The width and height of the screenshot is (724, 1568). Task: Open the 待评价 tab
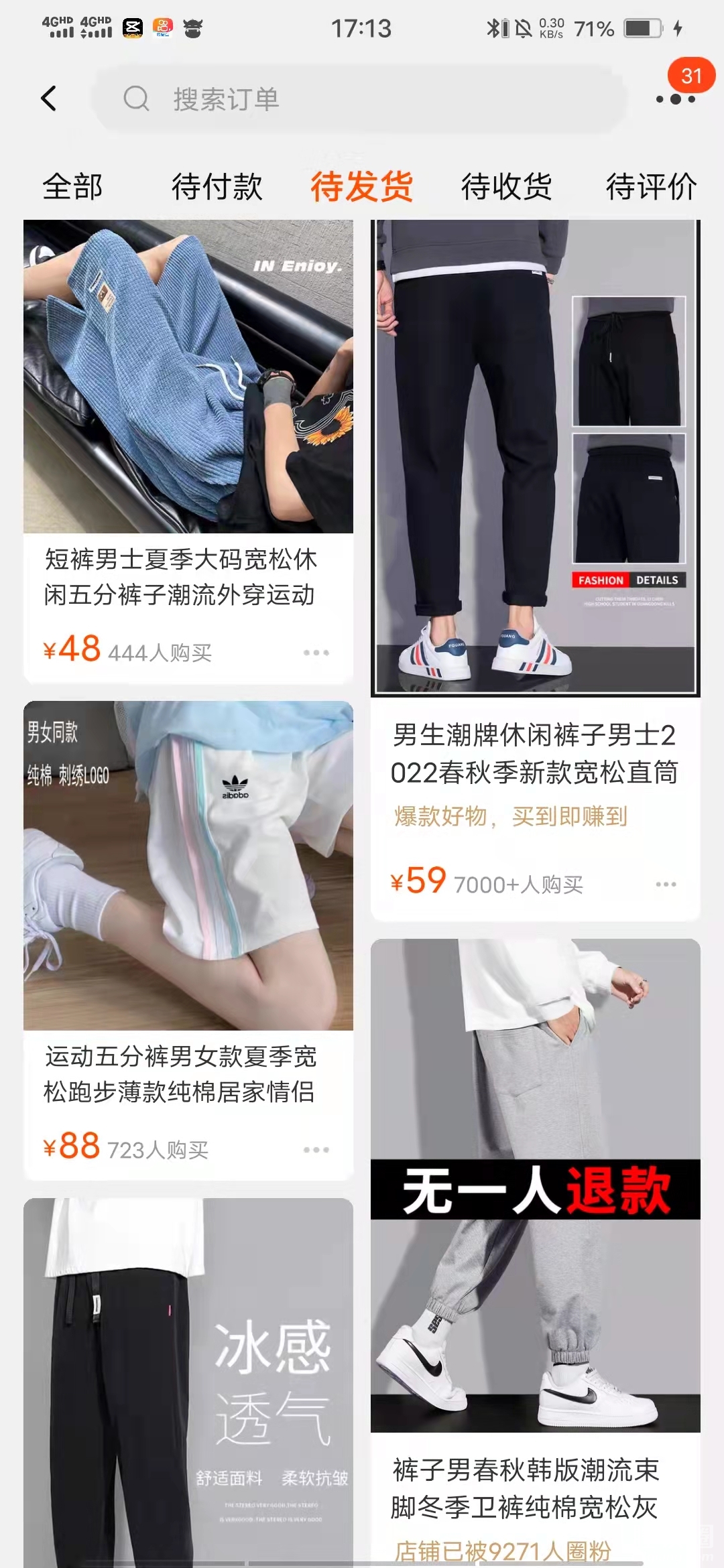(x=651, y=186)
